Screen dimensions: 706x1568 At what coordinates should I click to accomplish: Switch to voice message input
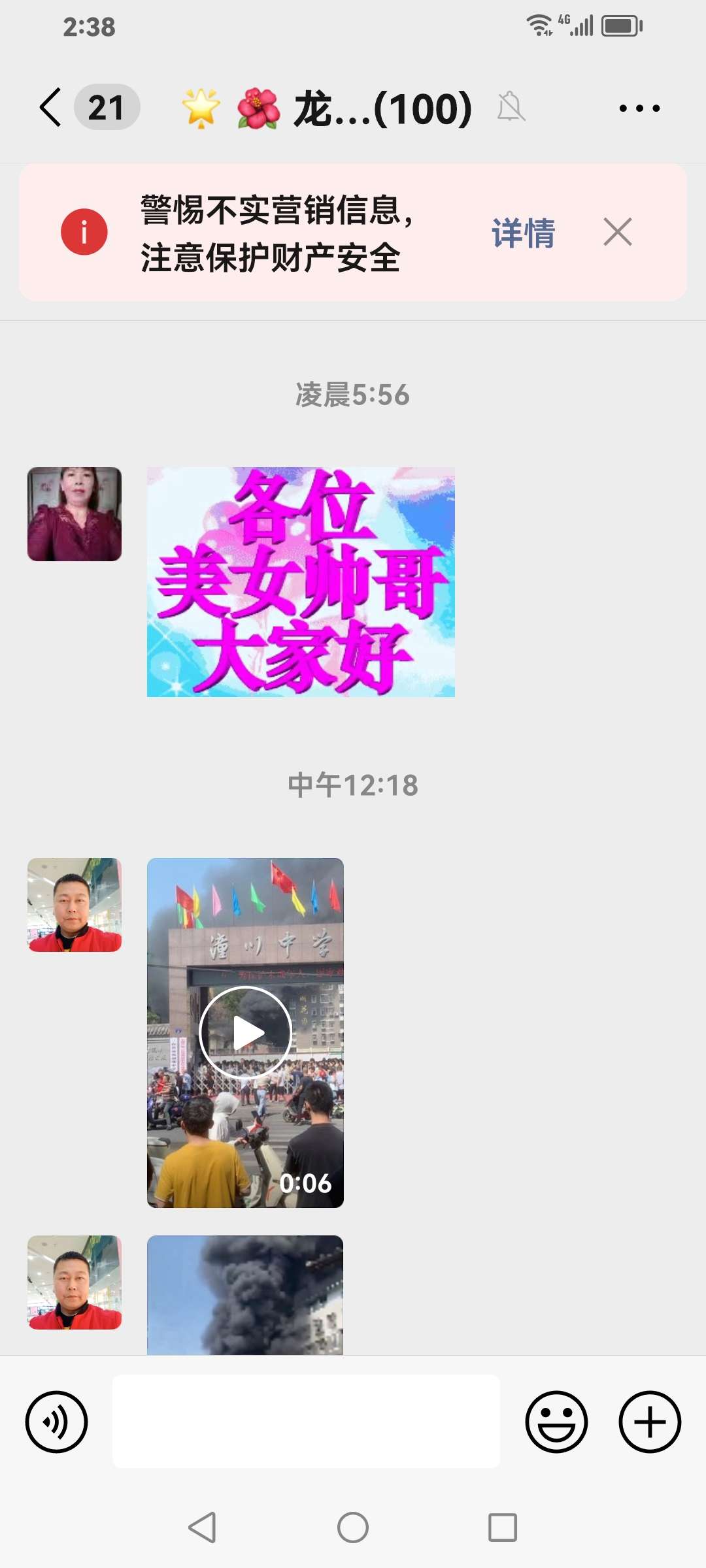click(x=56, y=1422)
